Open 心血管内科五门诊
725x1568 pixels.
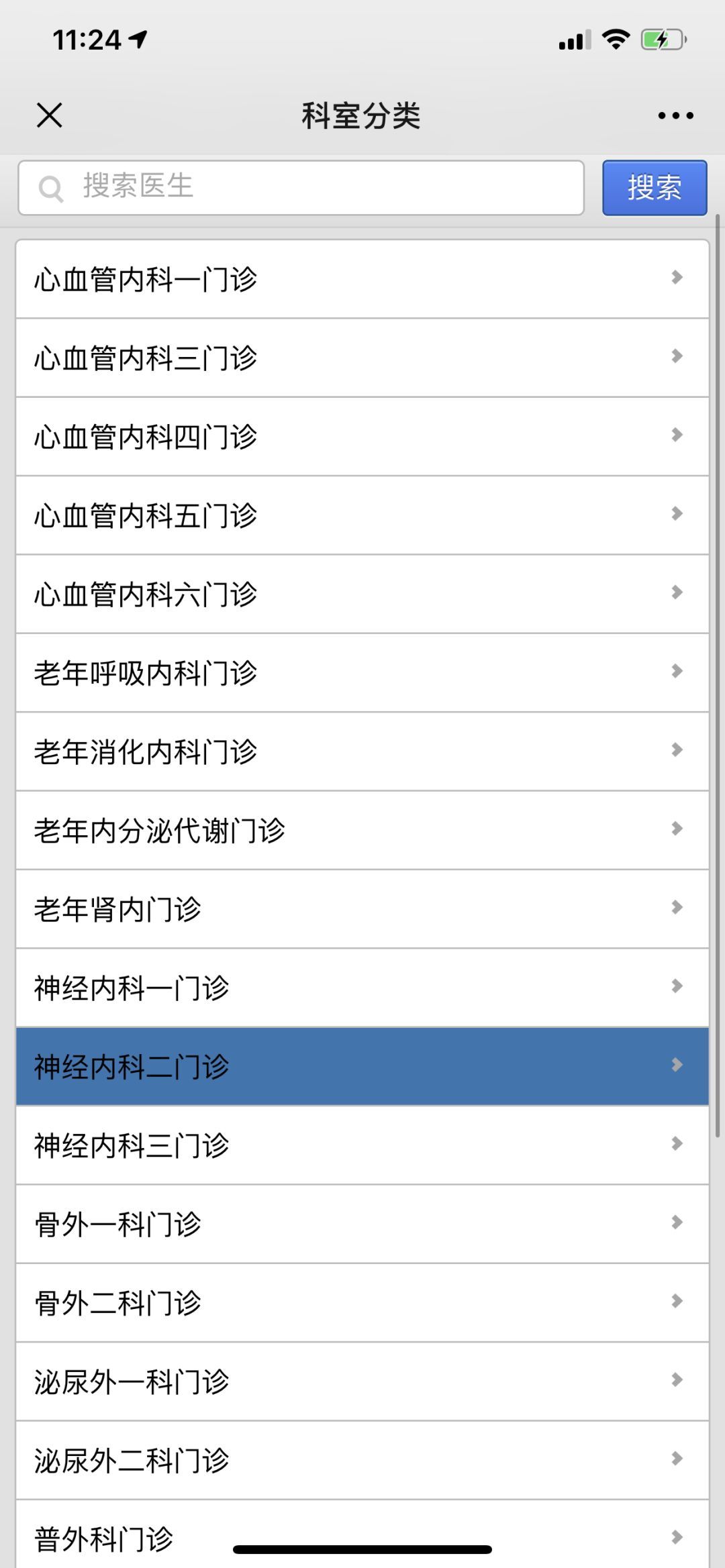click(x=362, y=515)
